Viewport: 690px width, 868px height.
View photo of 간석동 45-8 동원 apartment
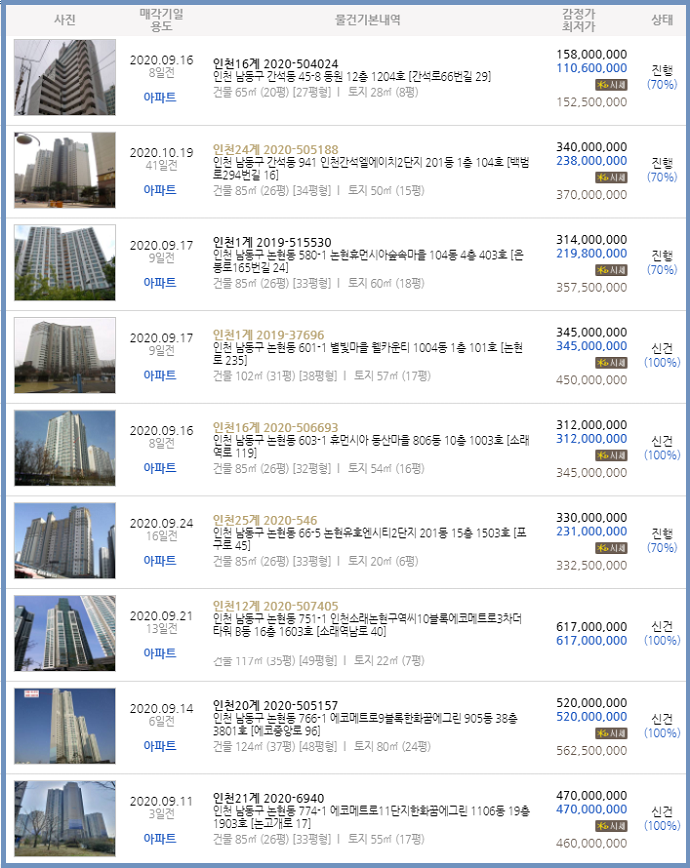(65, 77)
